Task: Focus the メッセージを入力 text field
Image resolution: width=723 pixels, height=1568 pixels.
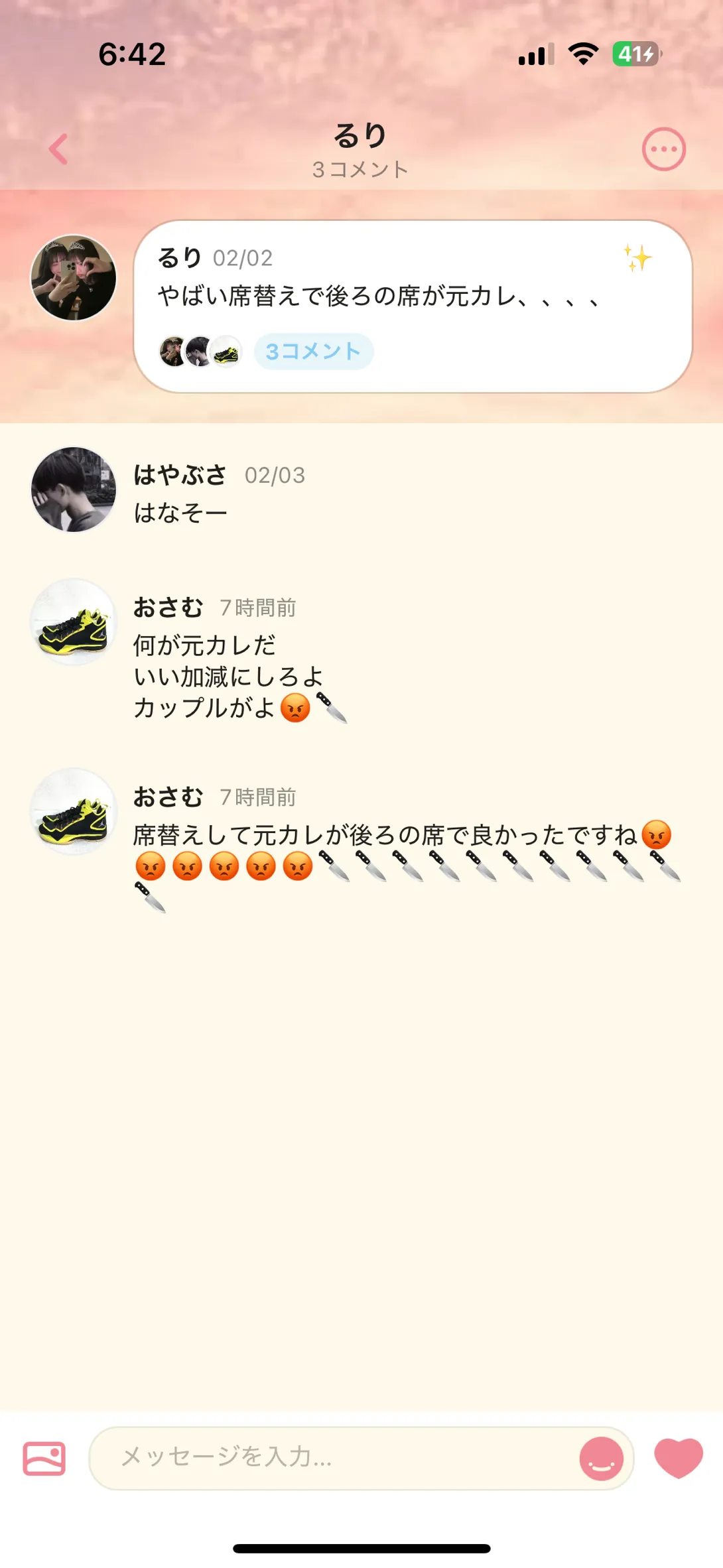Action: [x=332, y=1458]
